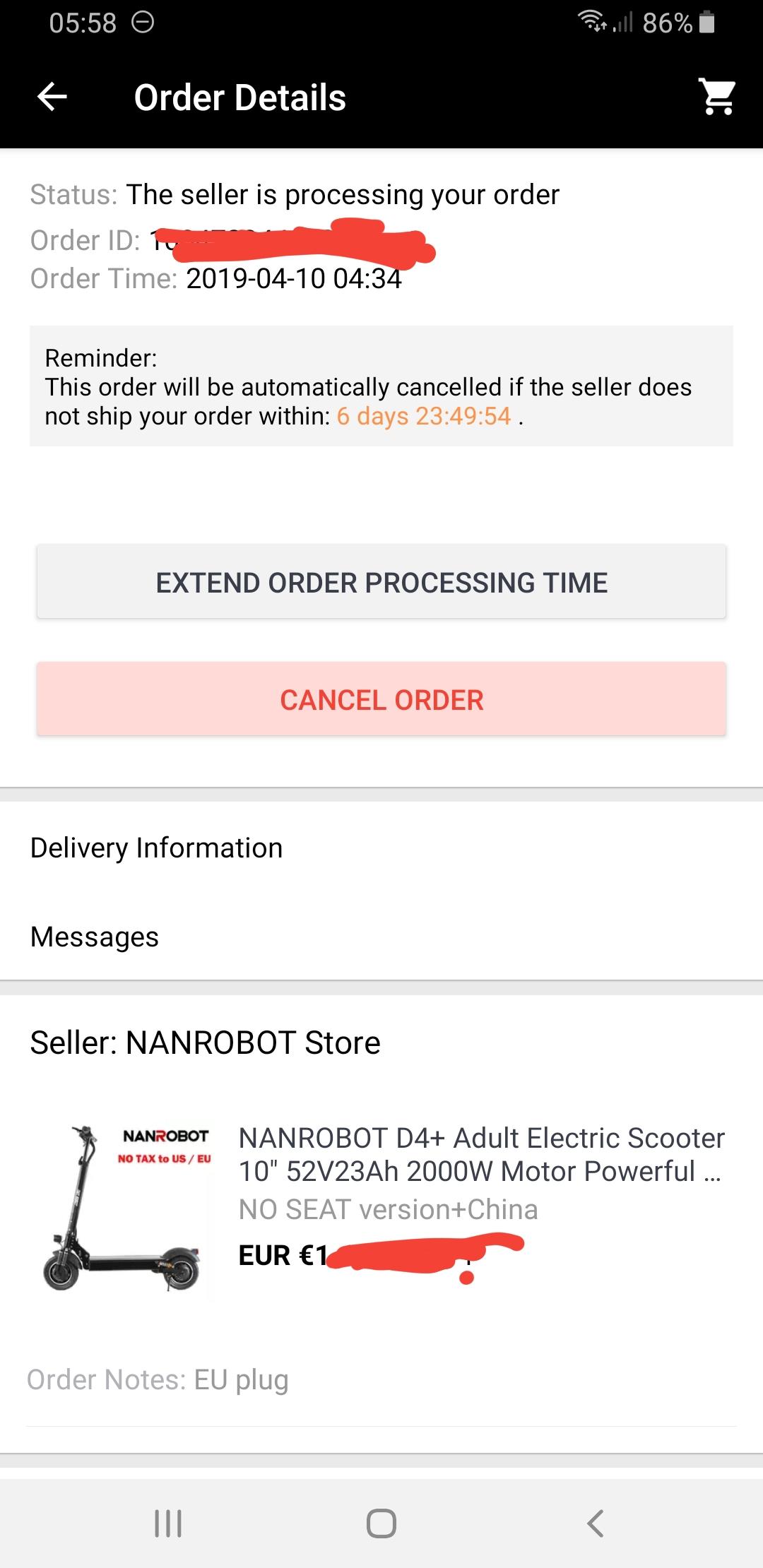Viewport: 763px width, 1568px height.
Task: Go back using the header arrow
Action: tap(52, 97)
